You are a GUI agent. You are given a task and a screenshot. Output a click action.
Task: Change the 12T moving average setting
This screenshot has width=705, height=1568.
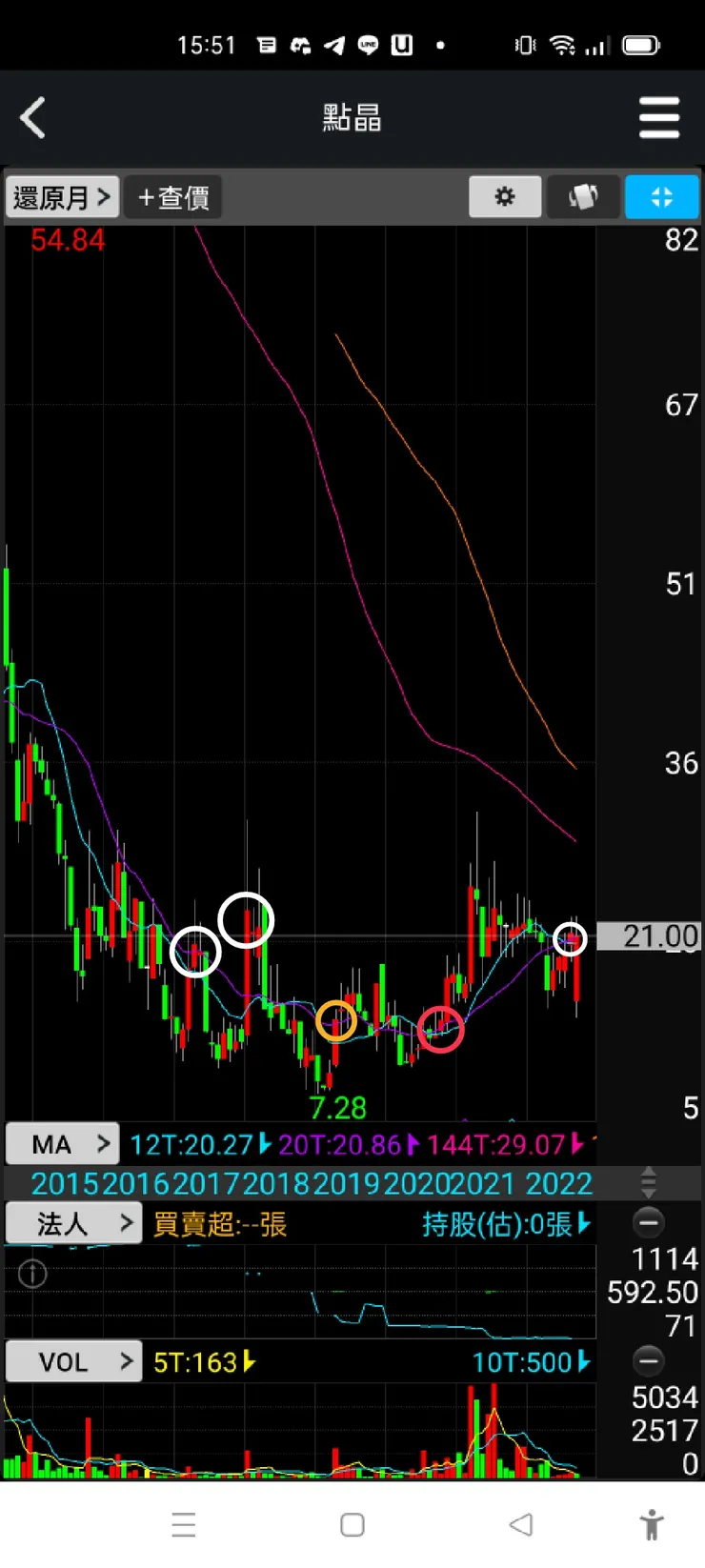[200, 1144]
